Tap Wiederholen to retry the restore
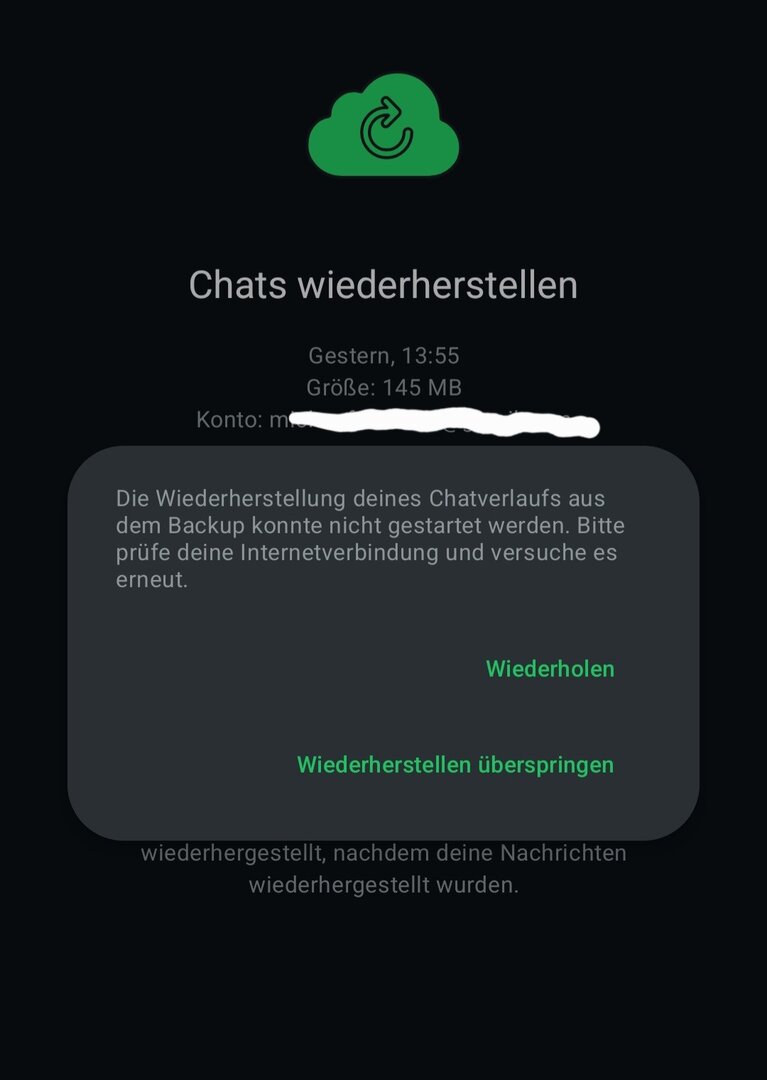 click(550, 669)
